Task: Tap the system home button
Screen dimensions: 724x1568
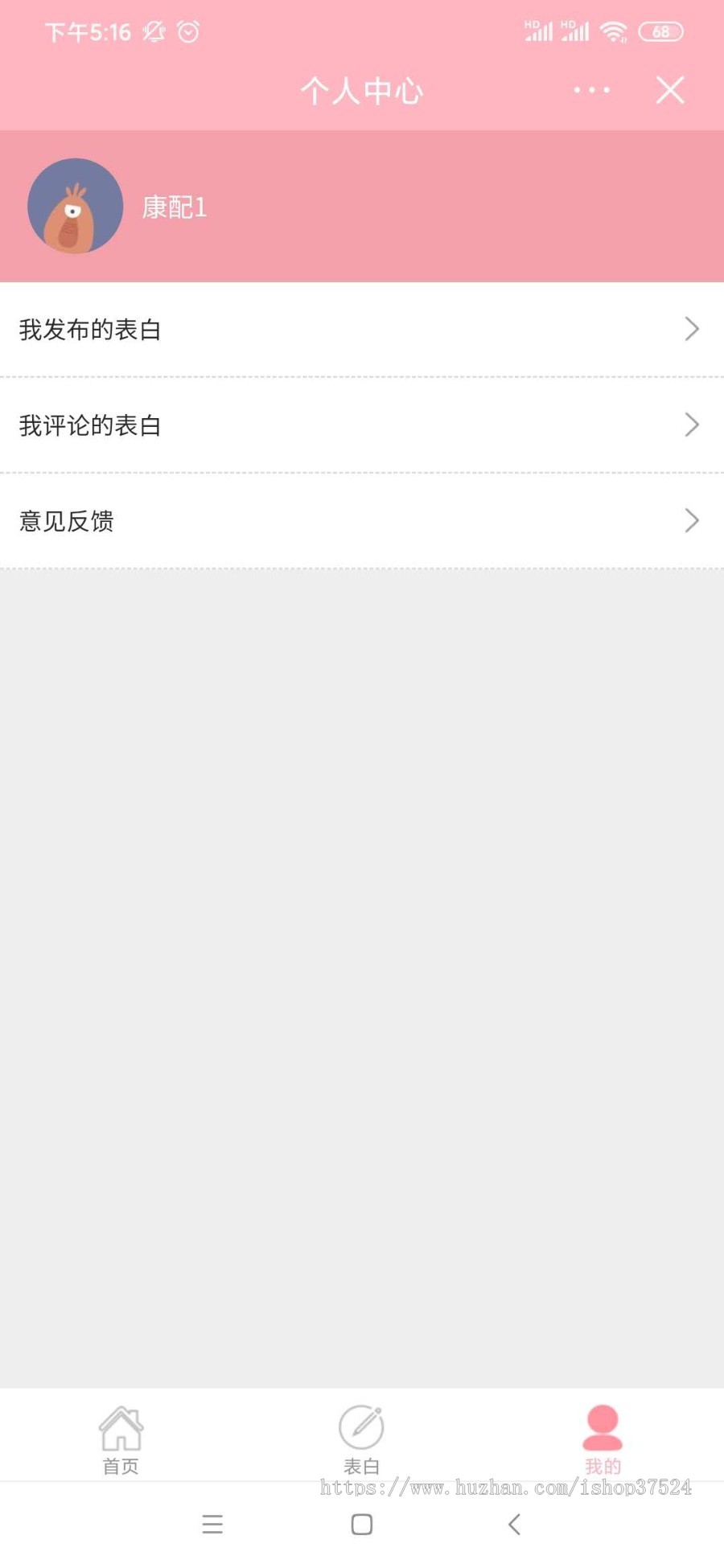Action: [362, 1524]
